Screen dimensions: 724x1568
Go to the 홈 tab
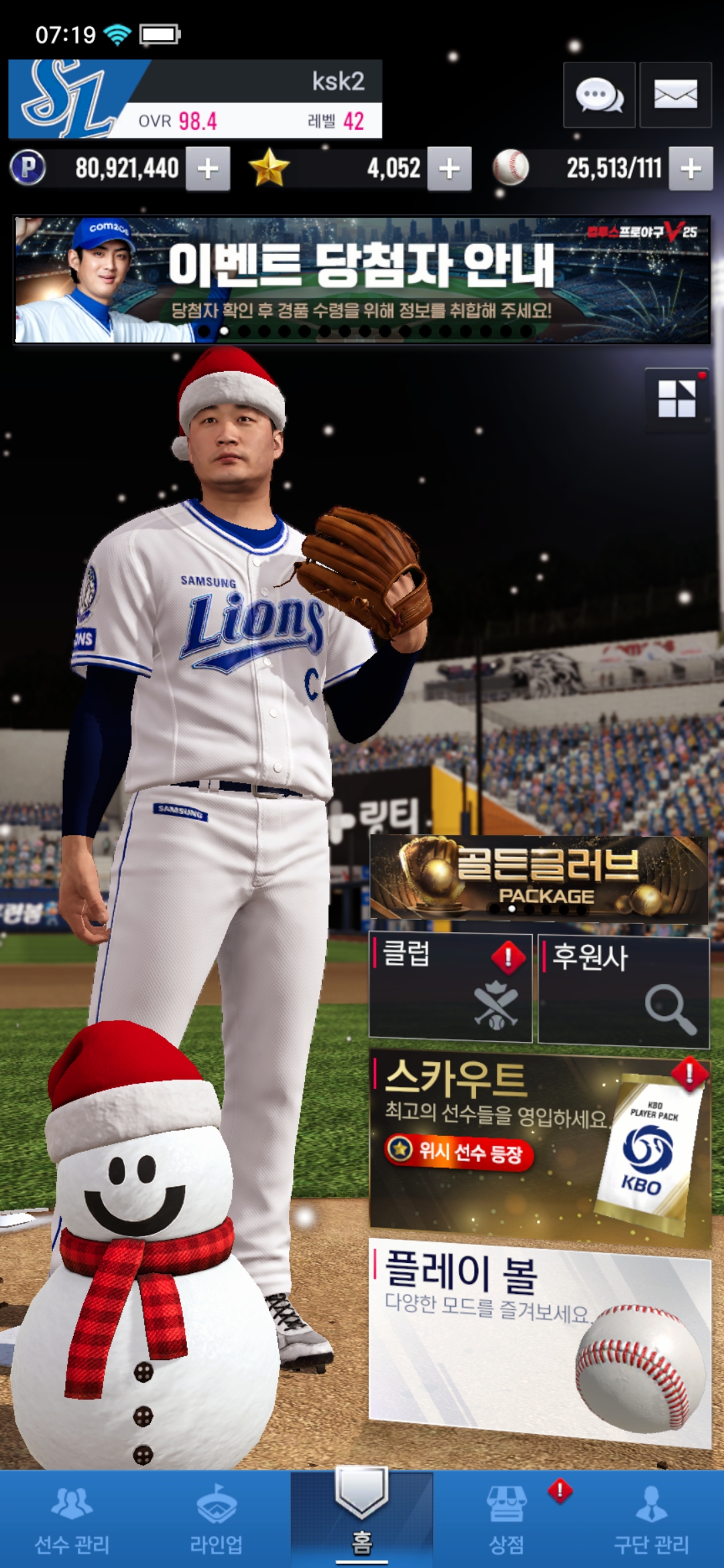pyautogui.click(x=362, y=1521)
